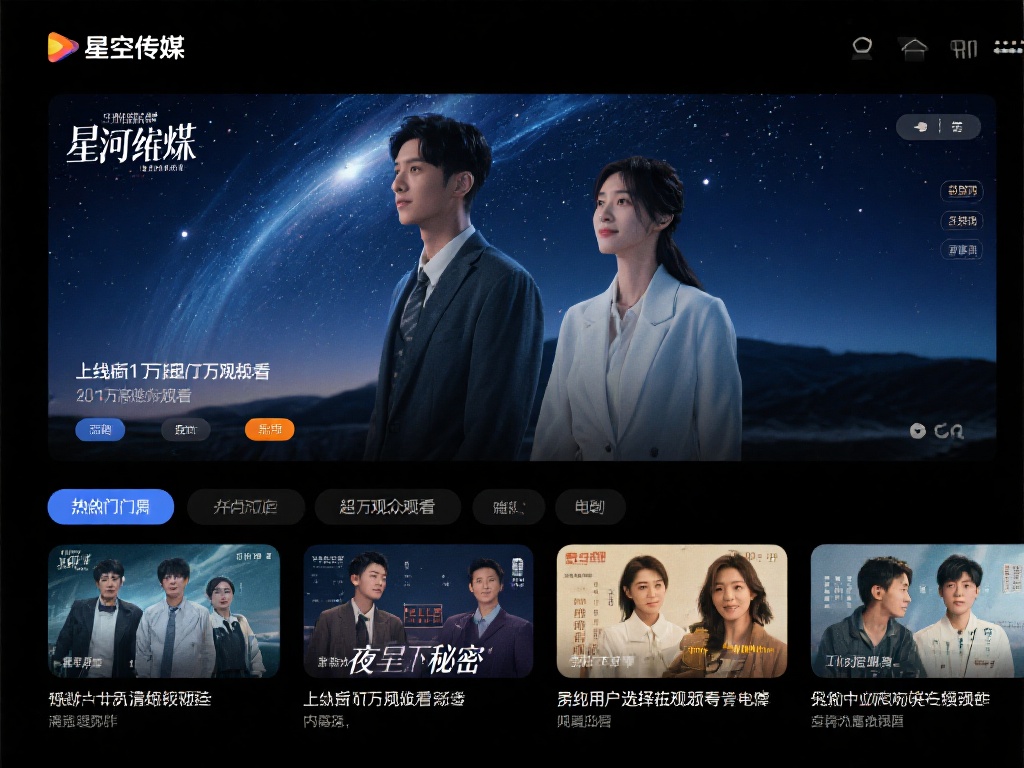
Task: Tap the blue button on the hero banner
Action: coord(100,430)
